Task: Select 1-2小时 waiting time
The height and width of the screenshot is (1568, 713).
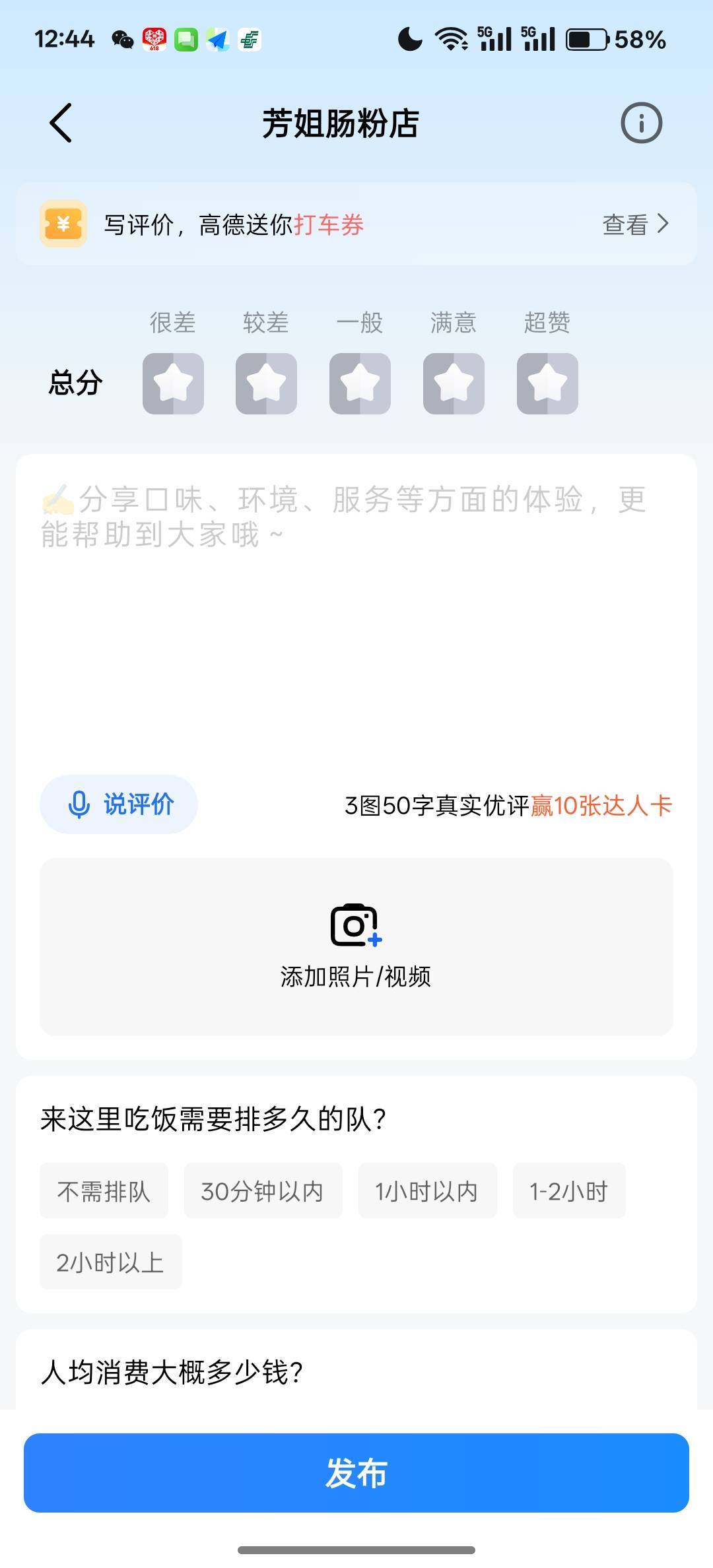Action: click(569, 1191)
